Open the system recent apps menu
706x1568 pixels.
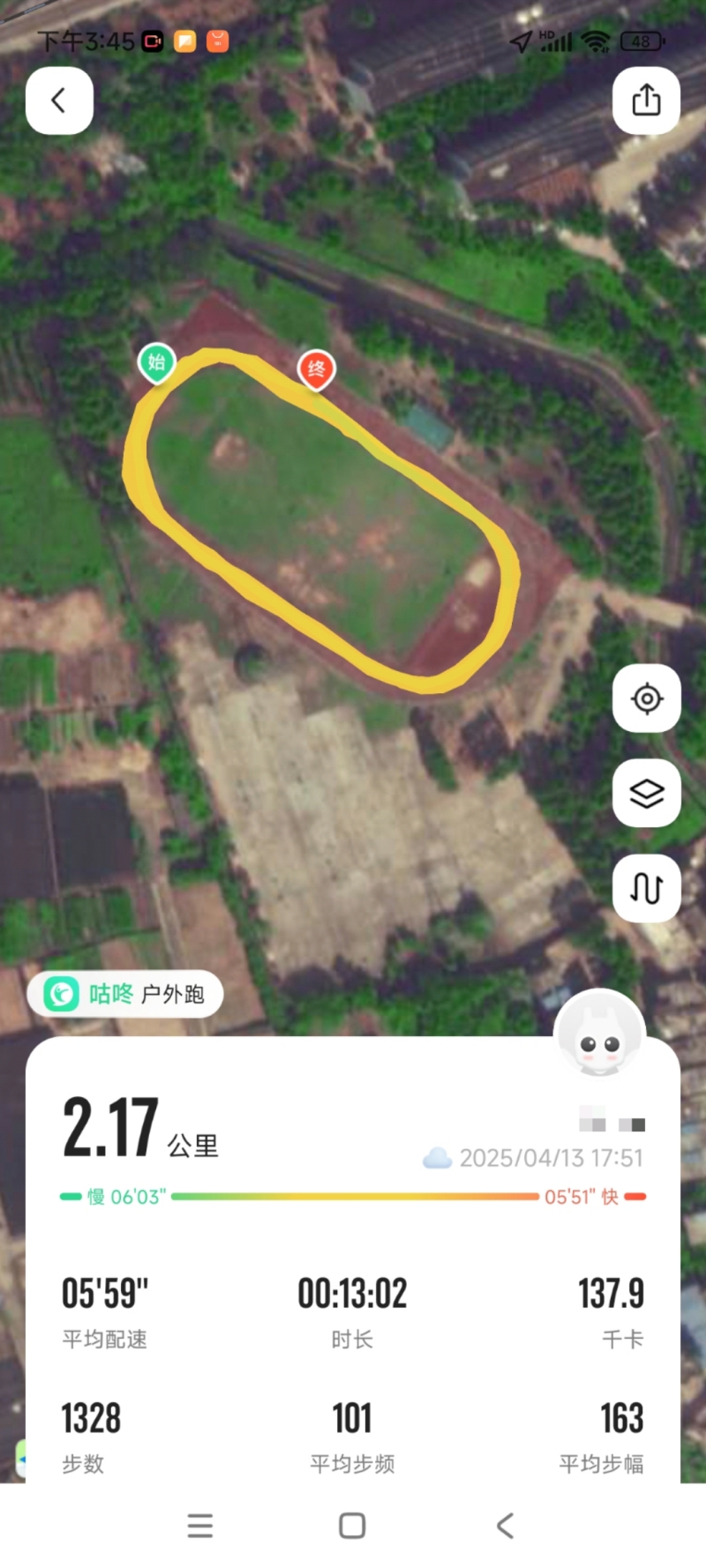[x=200, y=1526]
